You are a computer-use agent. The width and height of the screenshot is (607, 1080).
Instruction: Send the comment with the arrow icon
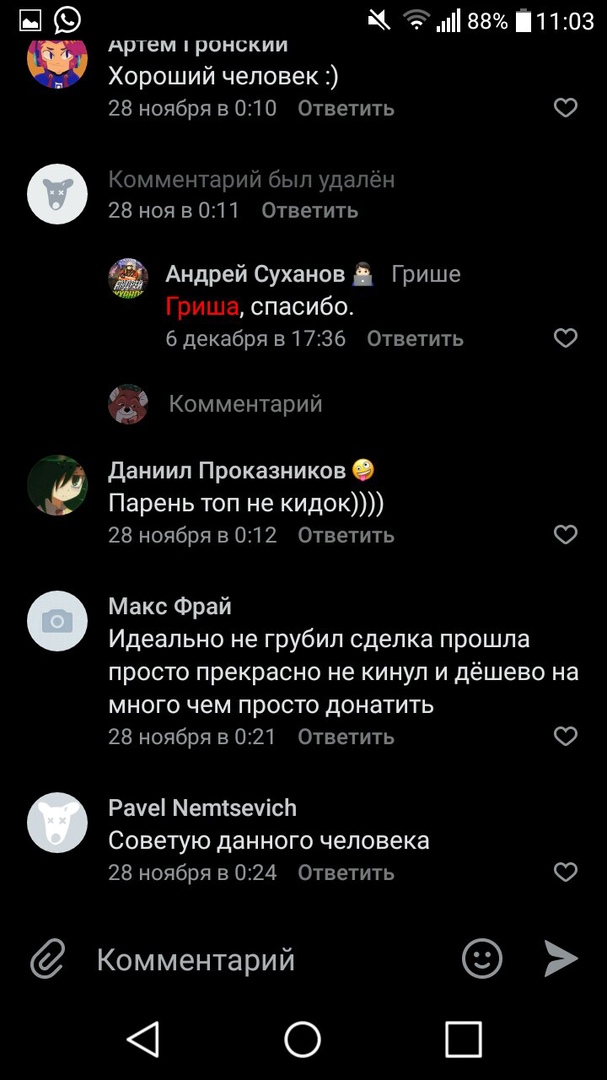[561, 958]
